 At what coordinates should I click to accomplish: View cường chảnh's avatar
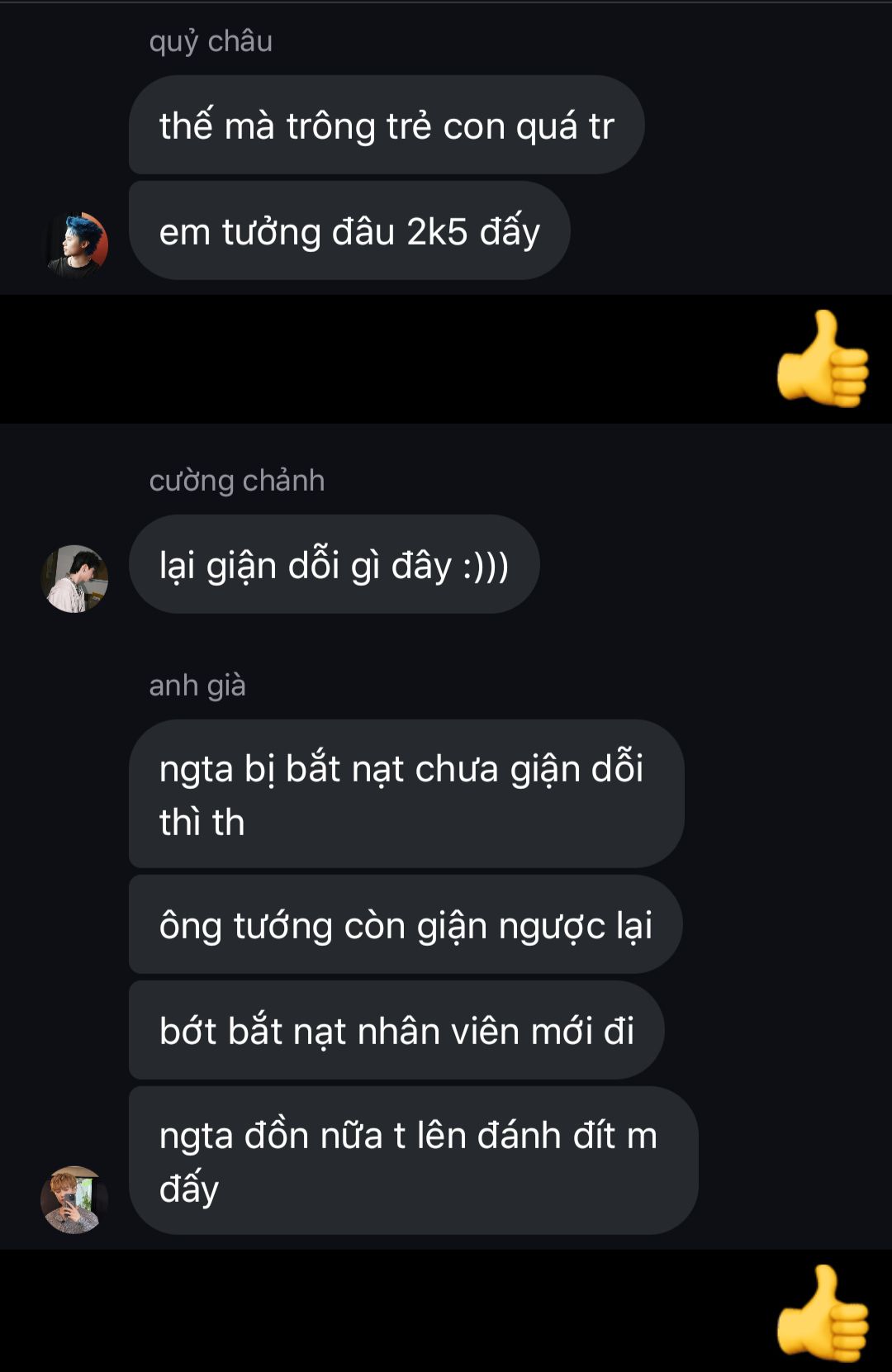75,578
